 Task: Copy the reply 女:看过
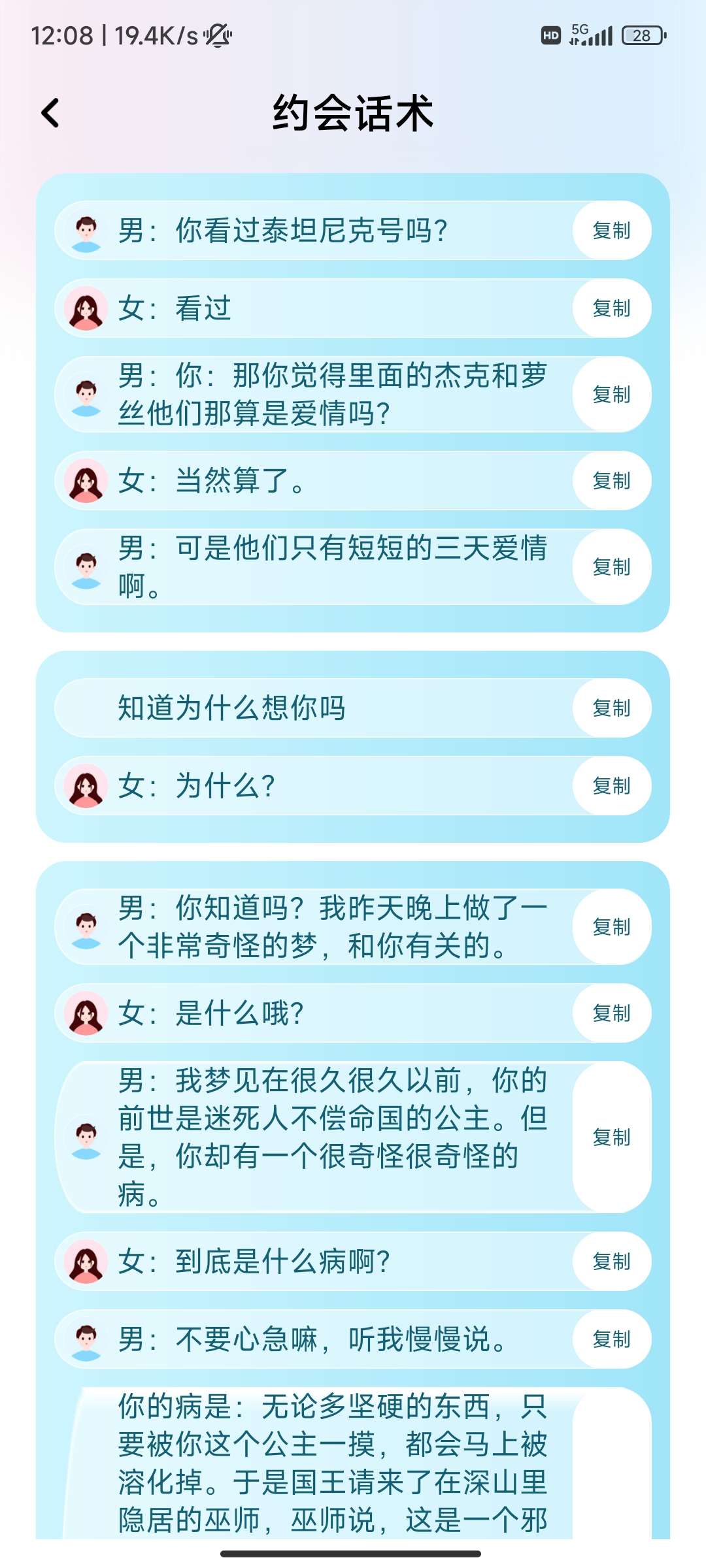point(611,308)
